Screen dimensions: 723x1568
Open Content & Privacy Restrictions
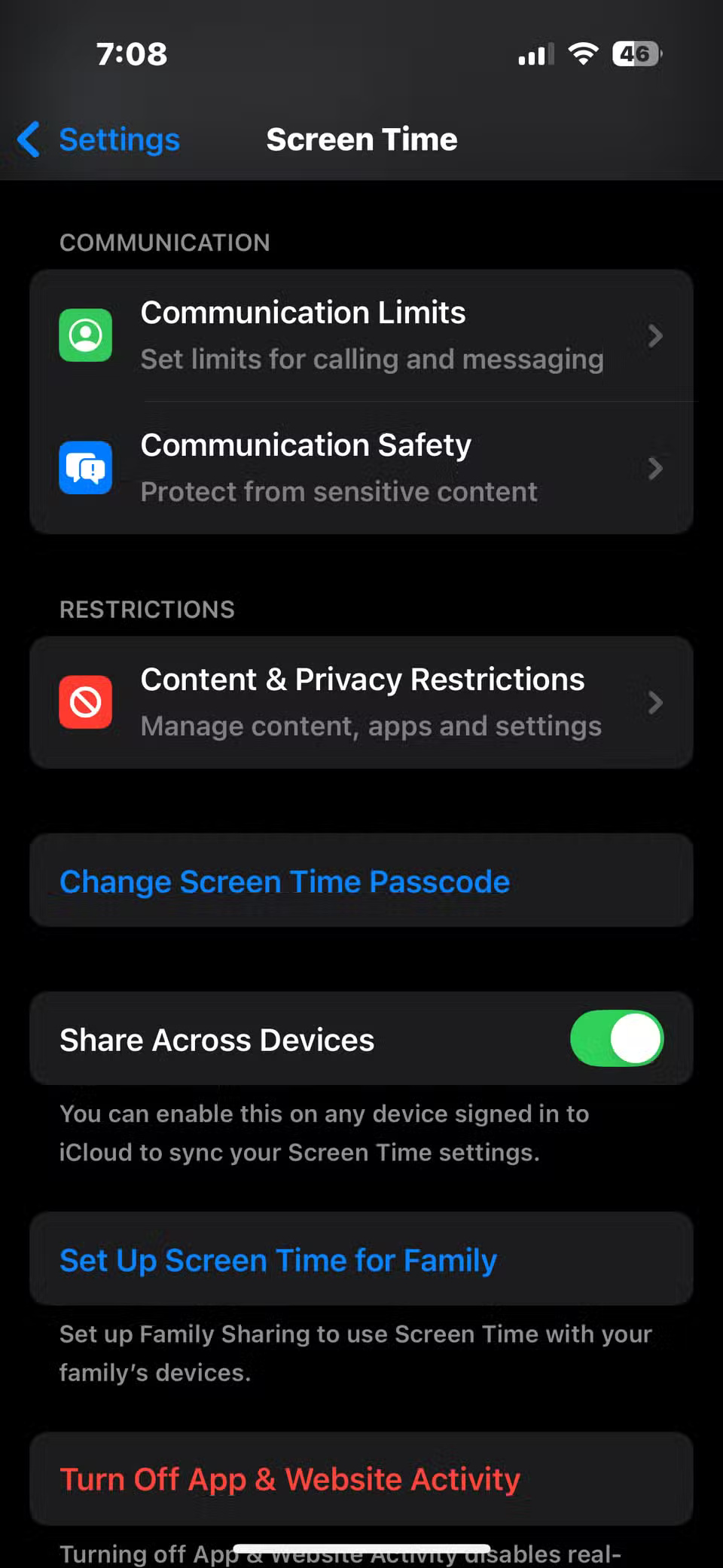[x=361, y=702]
